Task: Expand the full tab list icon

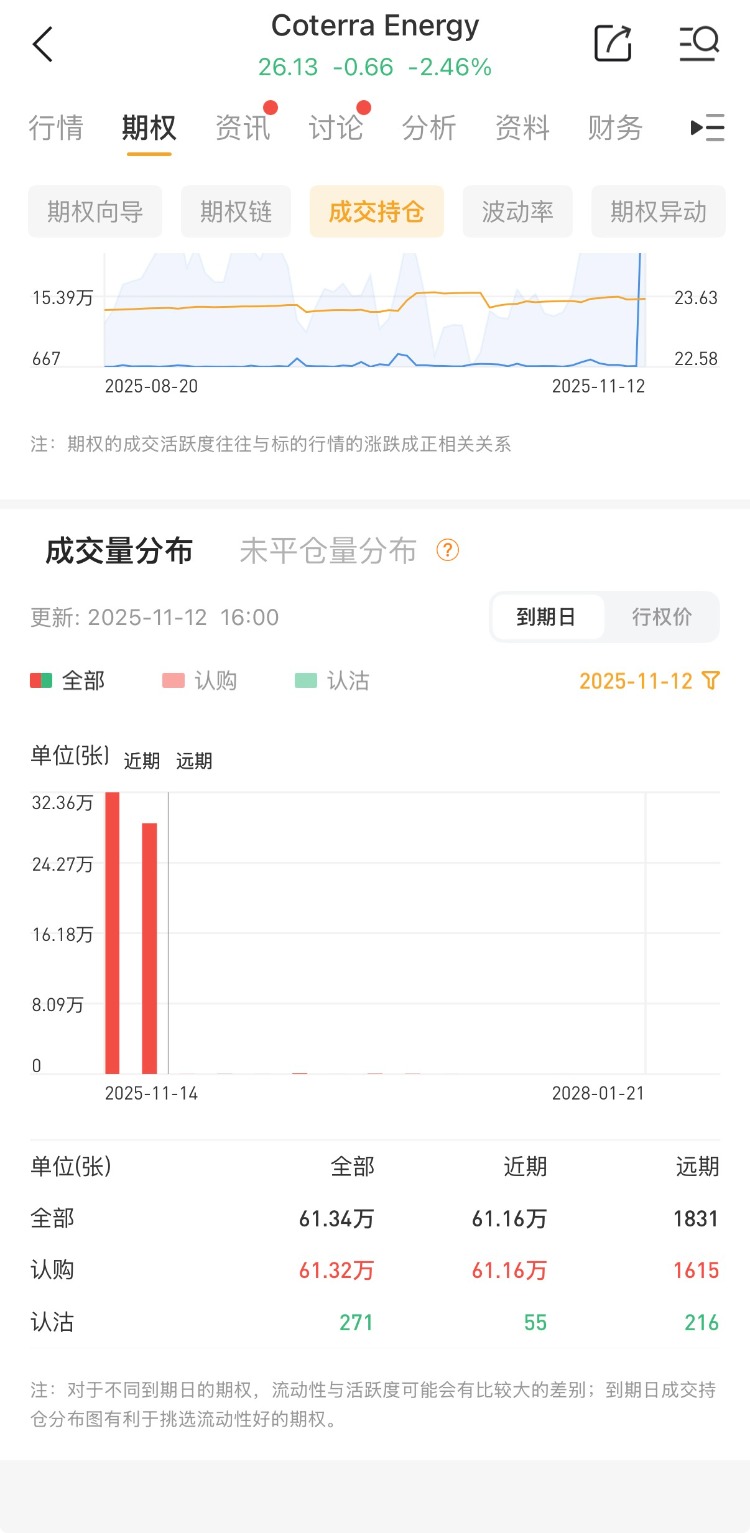Action: click(x=707, y=128)
